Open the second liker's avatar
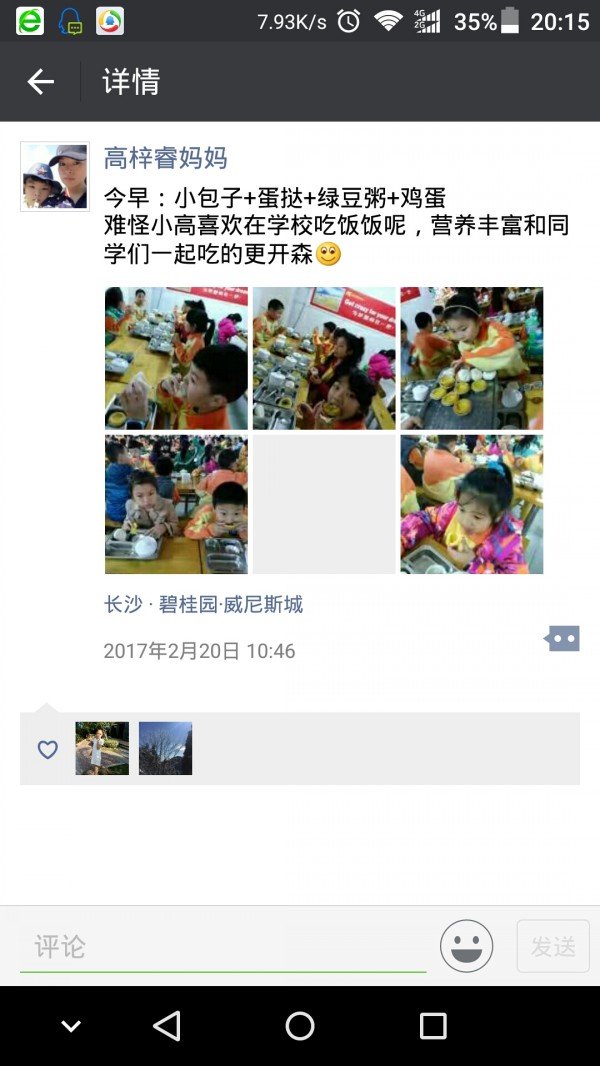Screen dimensions: 600x1066 [x=165, y=748]
